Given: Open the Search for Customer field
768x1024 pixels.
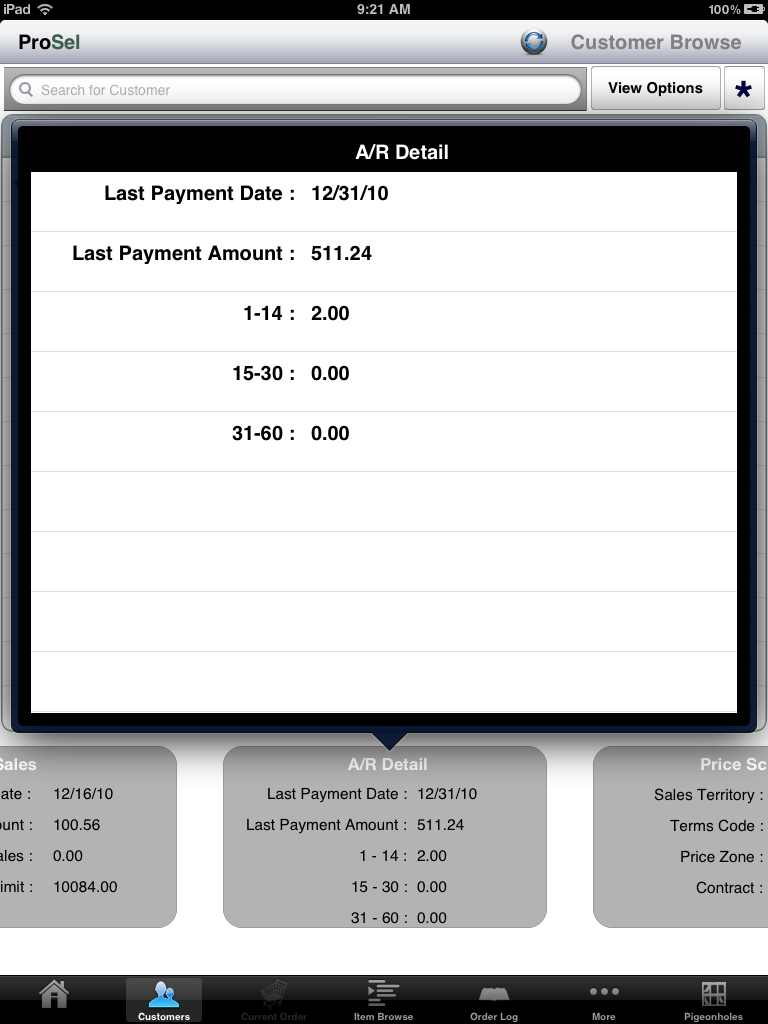Looking at the screenshot, I should (x=295, y=90).
